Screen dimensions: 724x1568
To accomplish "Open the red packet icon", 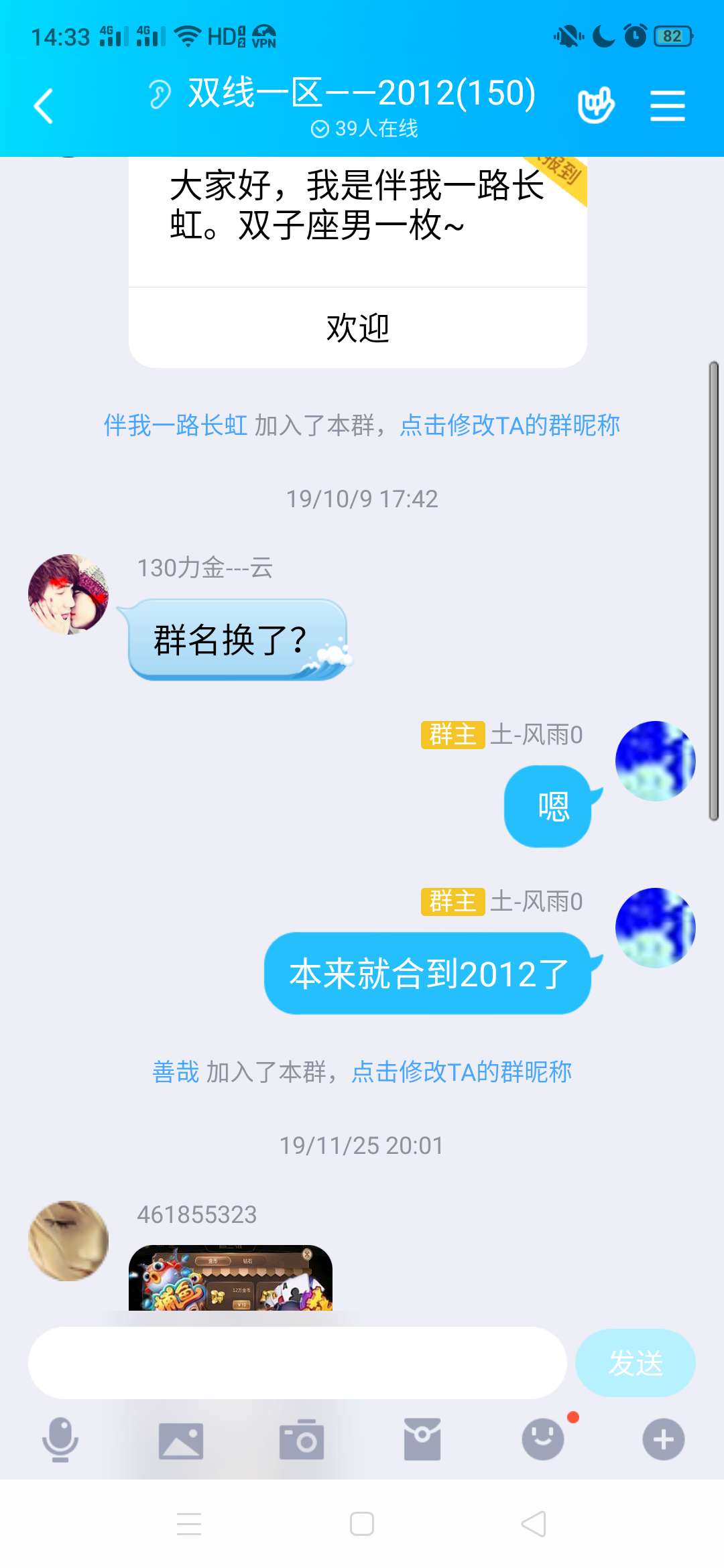I will click(x=422, y=1439).
